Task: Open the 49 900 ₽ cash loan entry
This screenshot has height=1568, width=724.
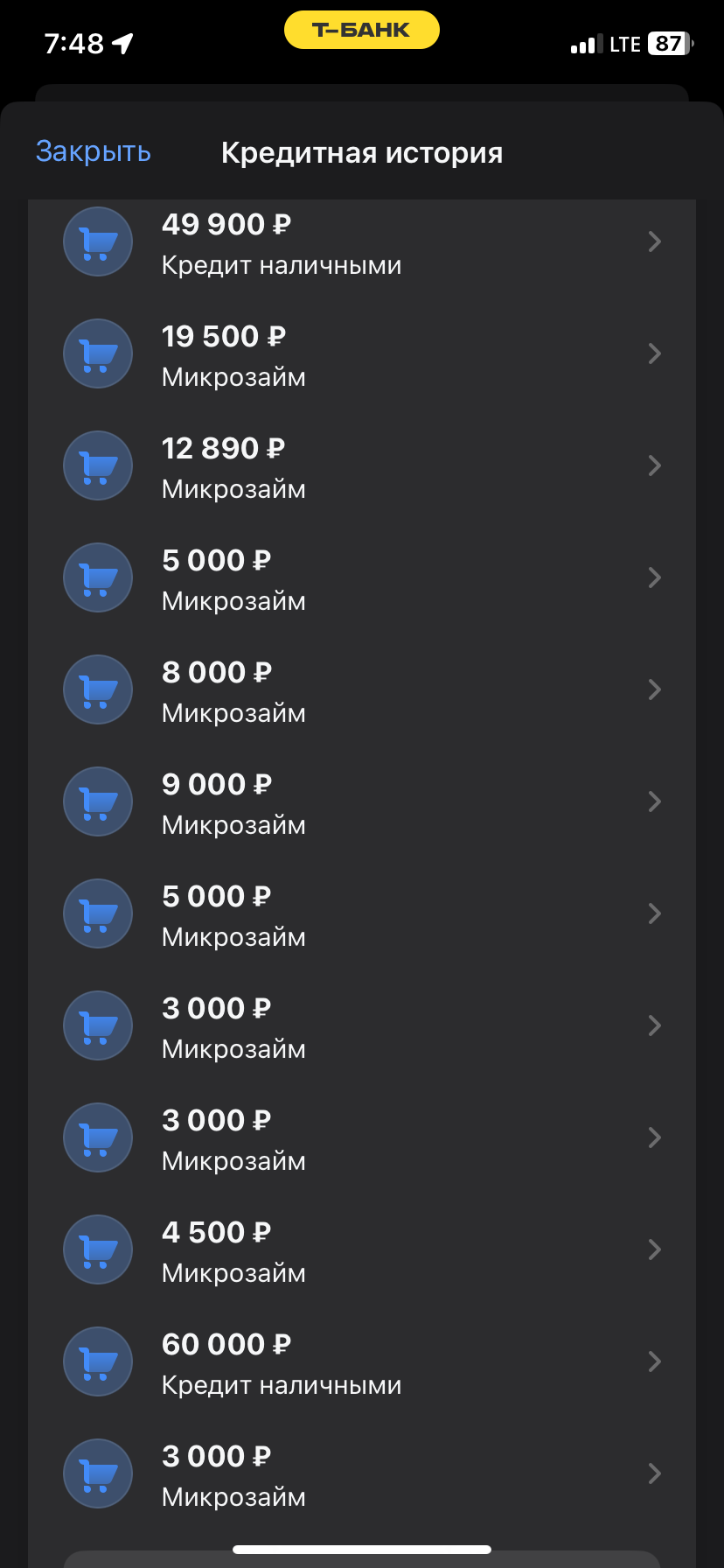Action: 361,243
